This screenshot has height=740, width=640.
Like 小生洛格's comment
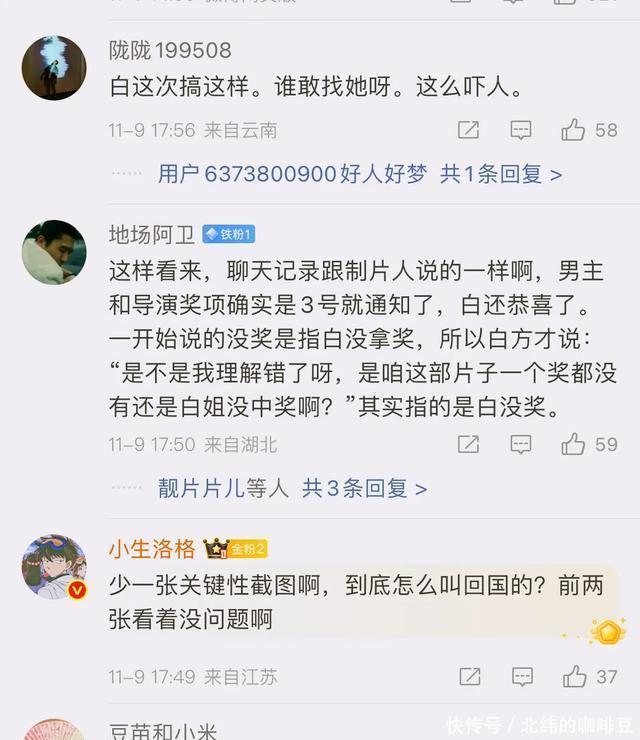[574, 677]
